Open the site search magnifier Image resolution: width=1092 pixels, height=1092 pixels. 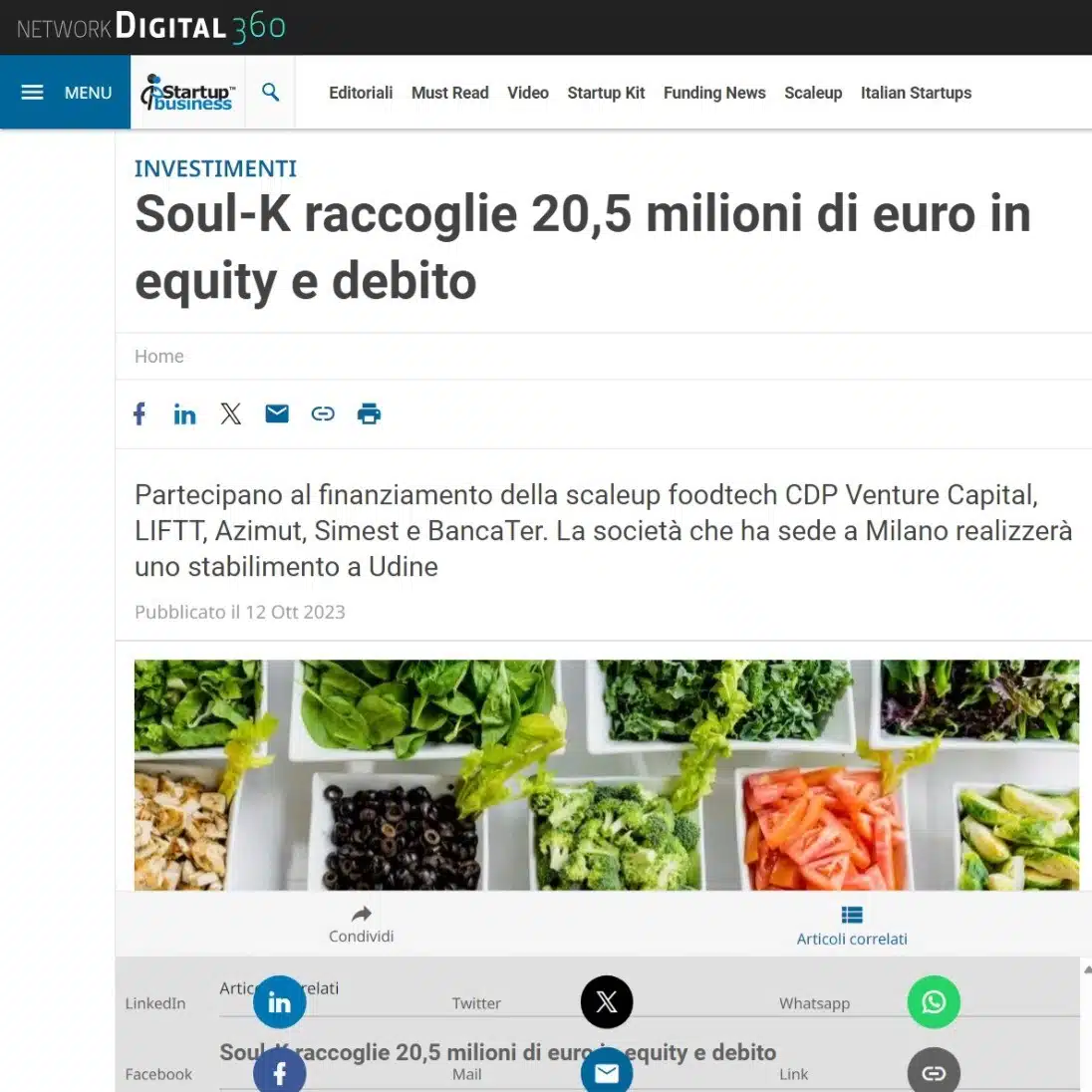pos(270,93)
